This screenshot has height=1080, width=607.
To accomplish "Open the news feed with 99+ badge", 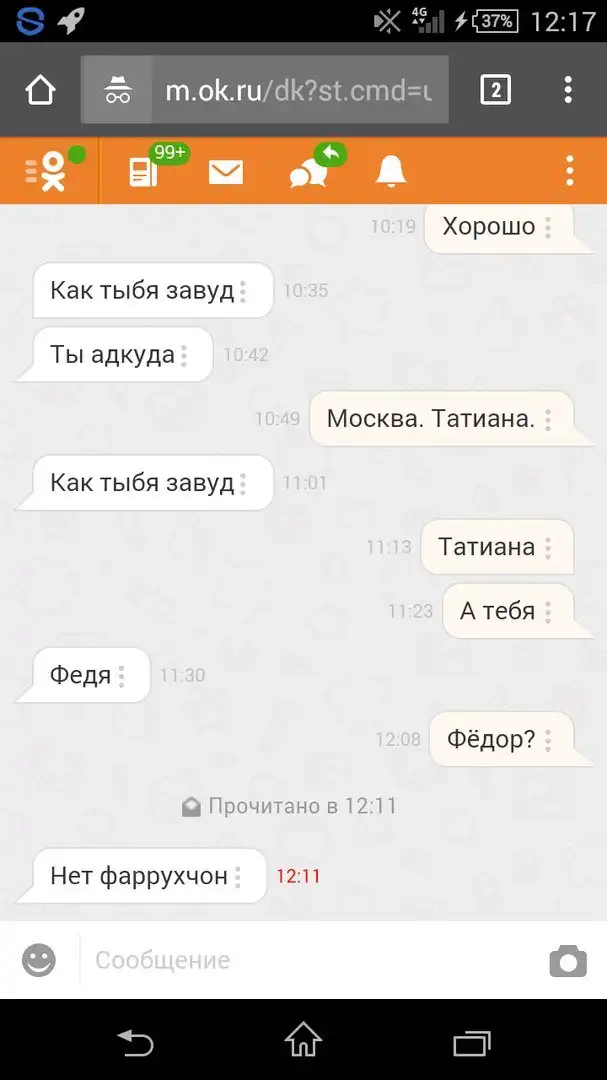I will [145, 172].
